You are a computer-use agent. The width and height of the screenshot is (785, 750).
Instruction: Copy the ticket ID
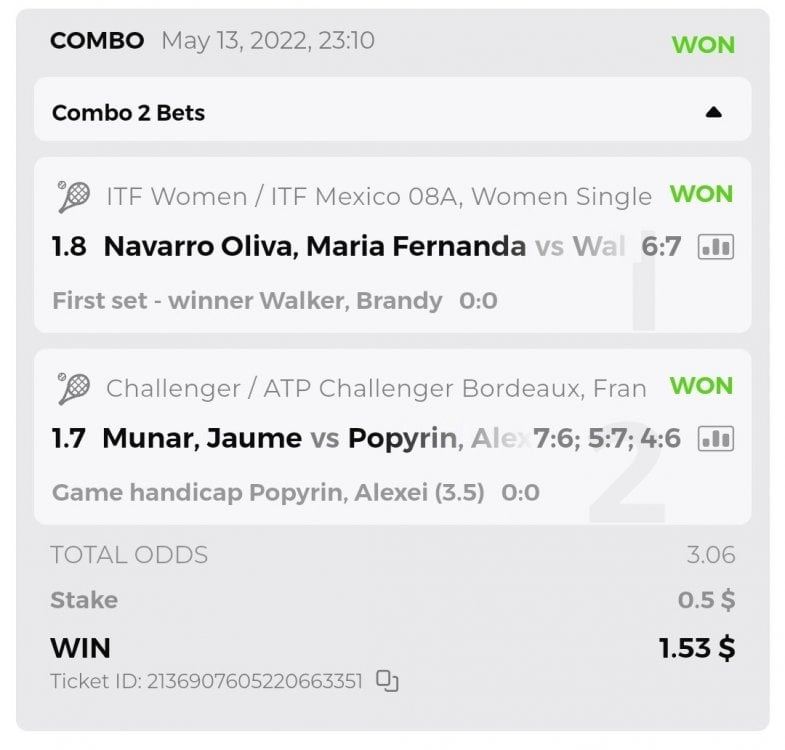tap(387, 681)
